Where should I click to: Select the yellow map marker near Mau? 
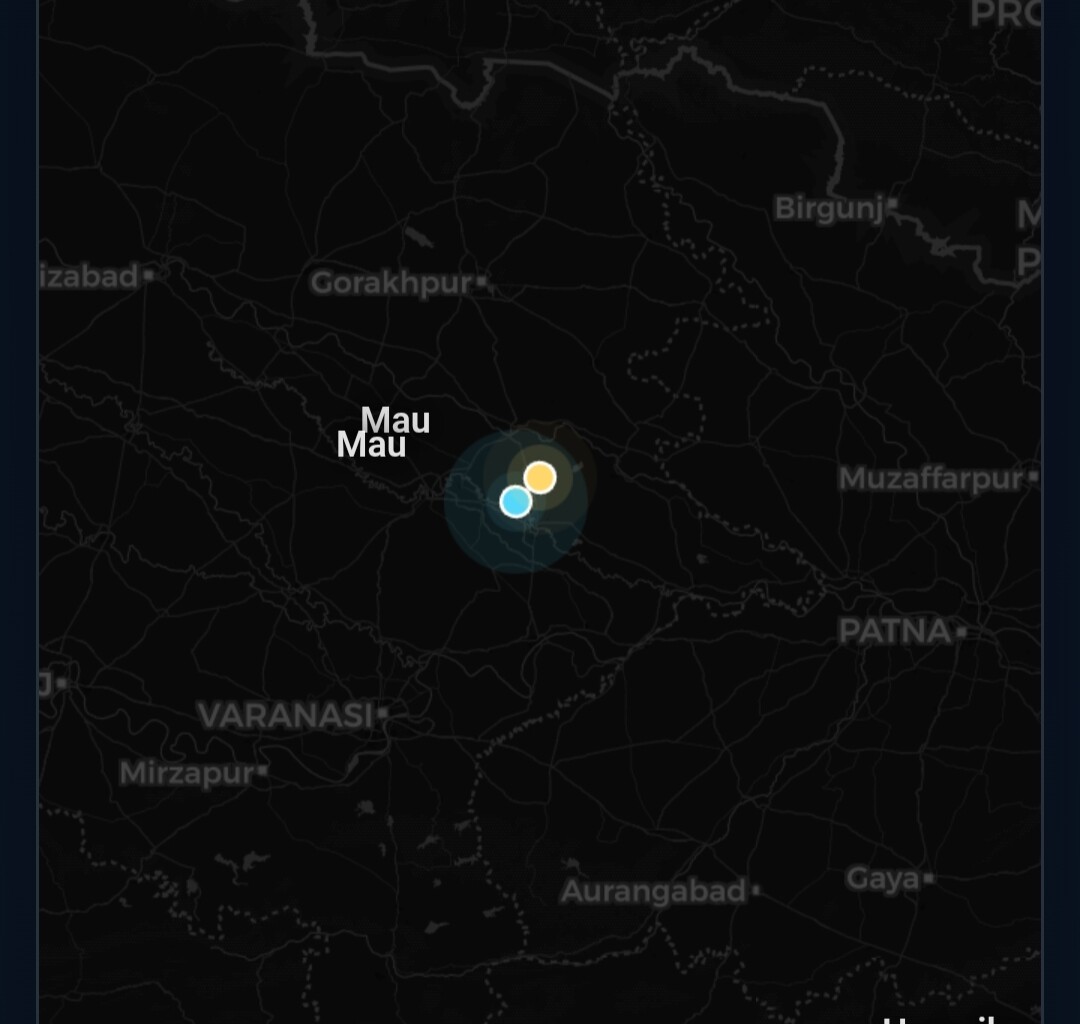point(540,477)
